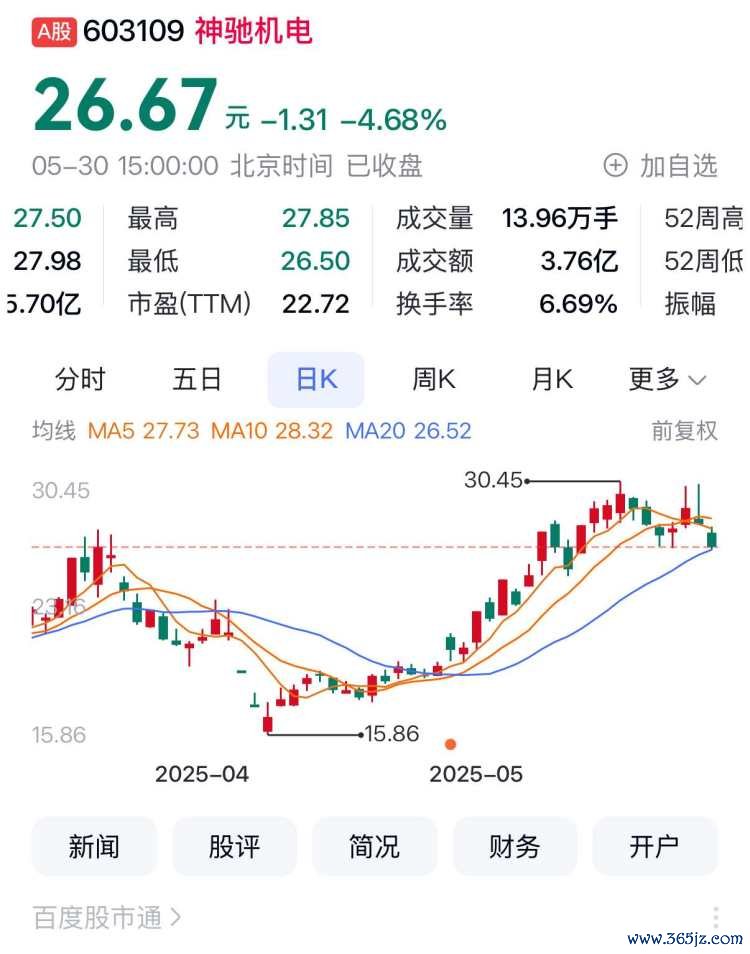Open the three-dot overflow menu

click(x=716, y=917)
